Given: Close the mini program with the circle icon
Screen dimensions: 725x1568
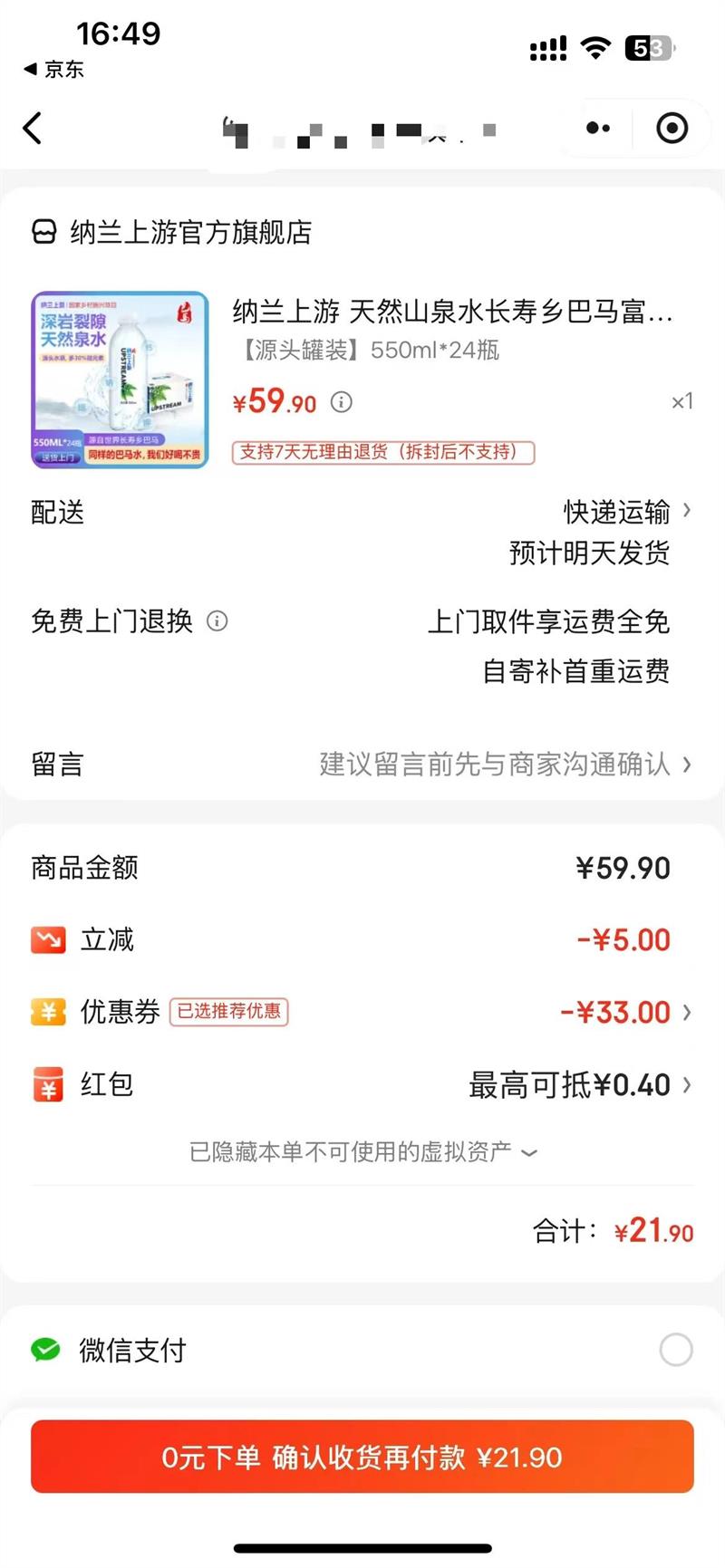Looking at the screenshot, I should click(672, 129).
